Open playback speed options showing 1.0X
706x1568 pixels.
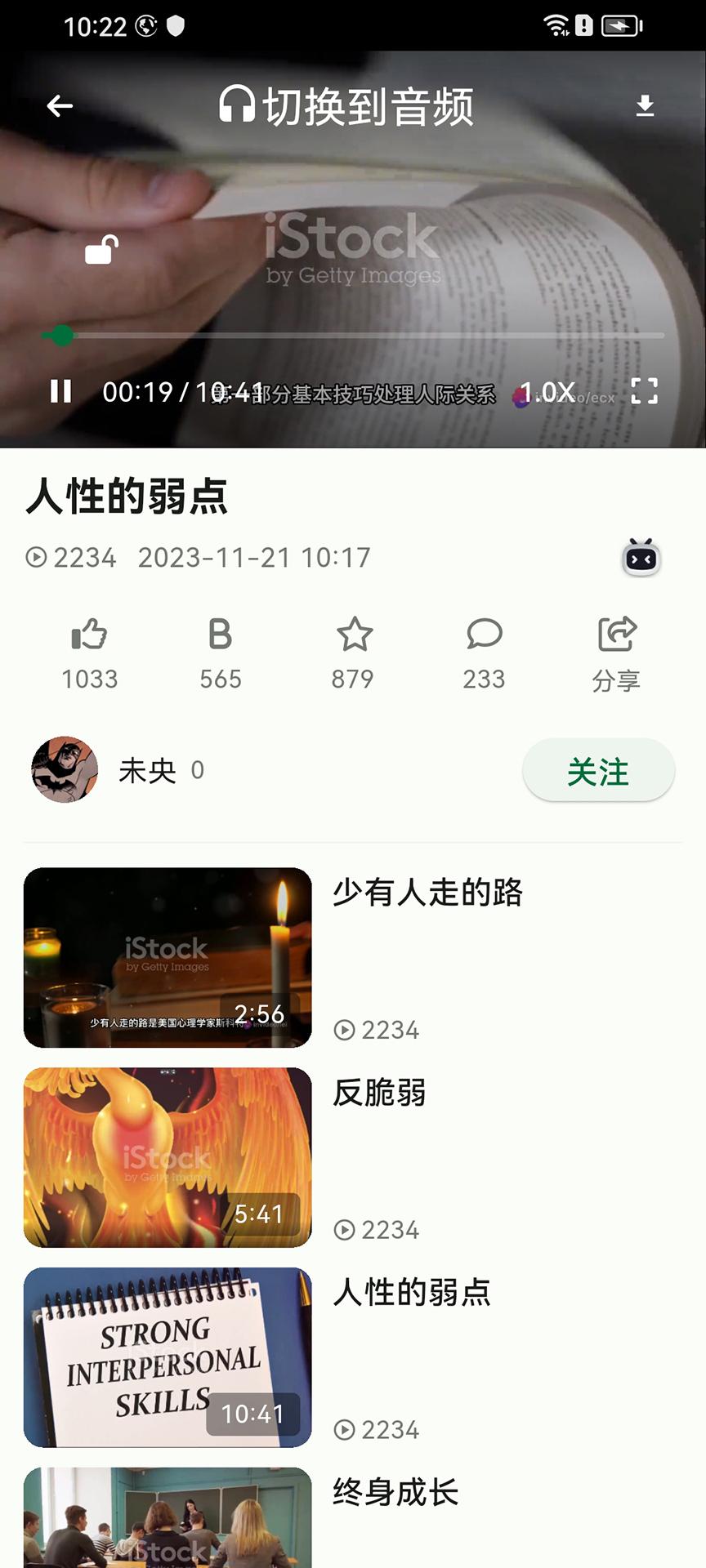click(x=546, y=392)
